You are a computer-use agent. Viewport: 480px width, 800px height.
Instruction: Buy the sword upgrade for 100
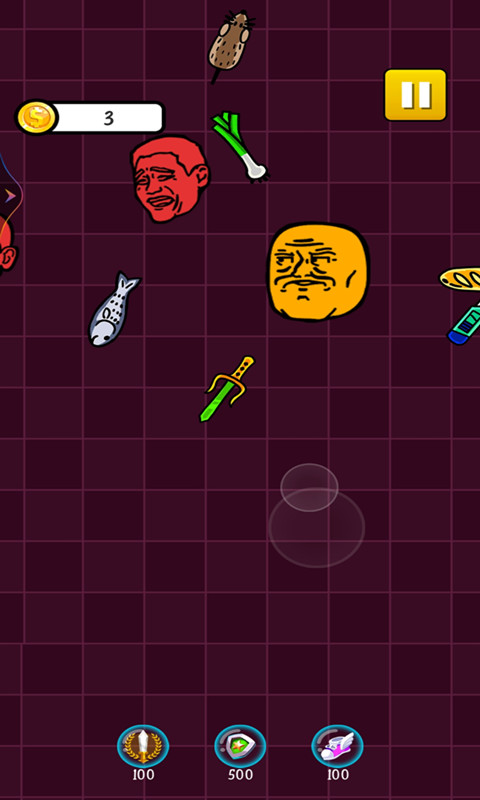point(143,745)
